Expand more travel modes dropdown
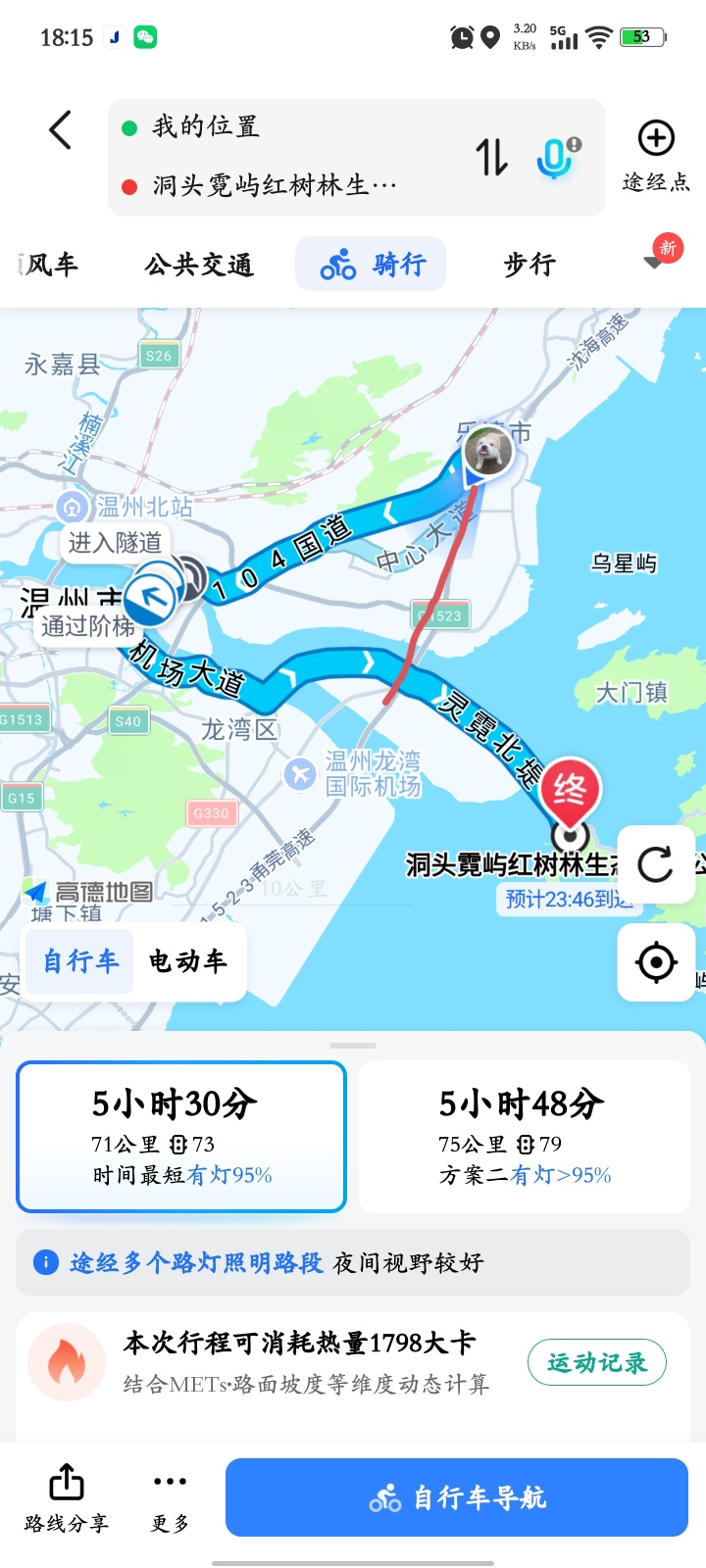The height and width of the screenshot is (1568, 706). pyautogui.click(x=655, y=263)
